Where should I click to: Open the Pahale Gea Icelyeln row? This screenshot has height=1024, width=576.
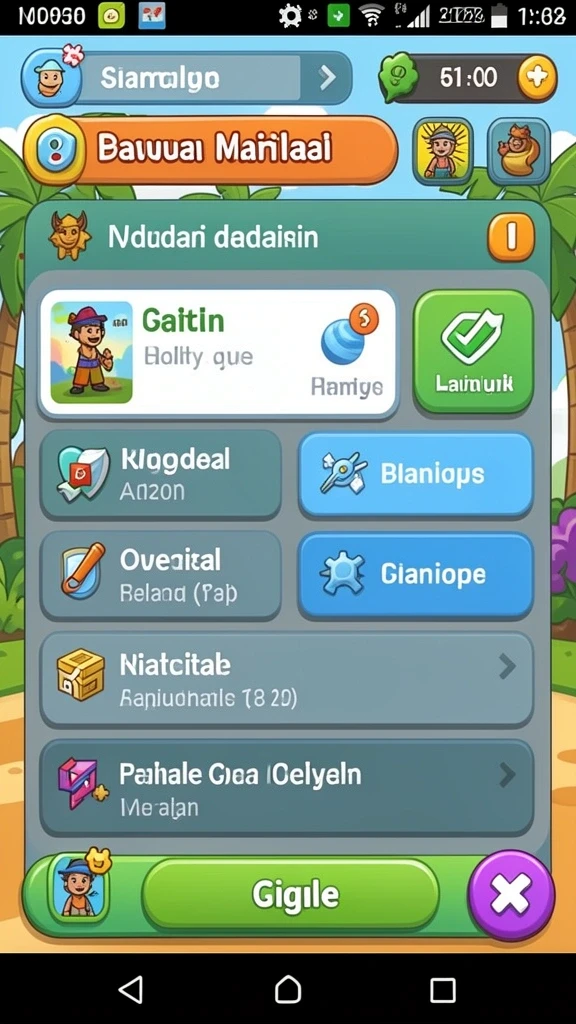287,788
